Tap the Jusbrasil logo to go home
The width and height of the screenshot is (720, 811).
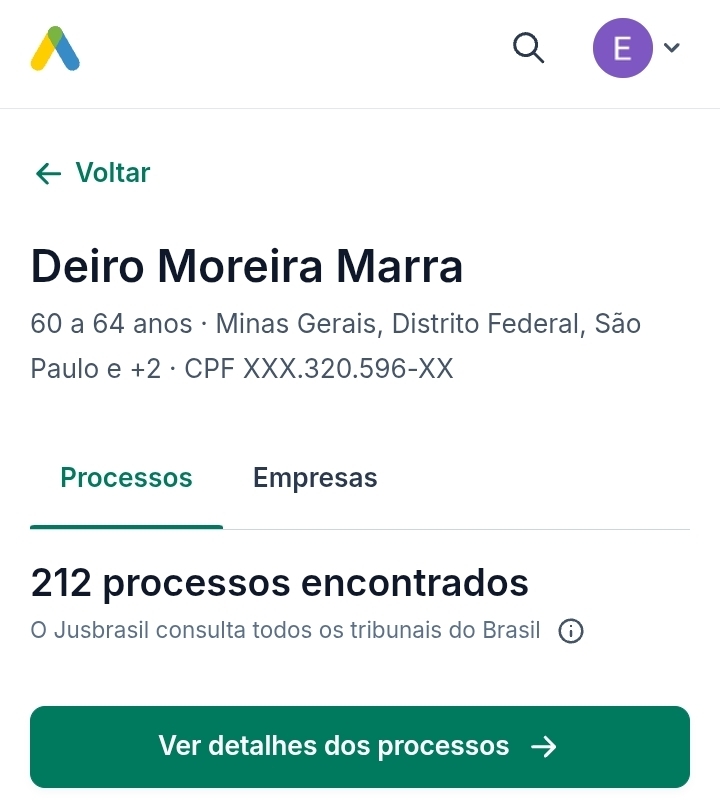[55, 48]
